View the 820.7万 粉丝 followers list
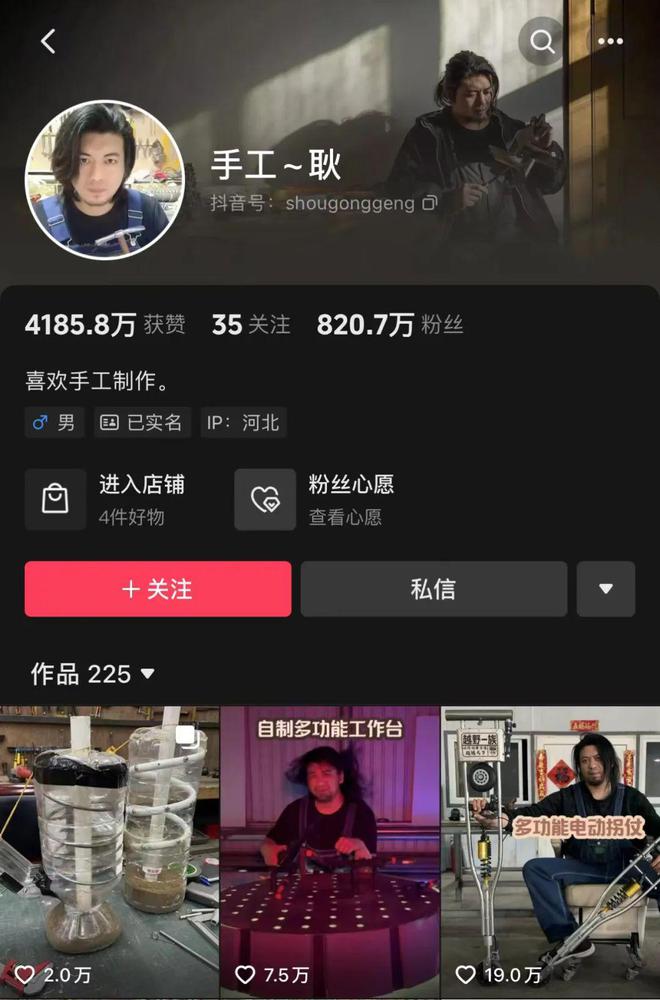660x1000 pixels. 390,325
